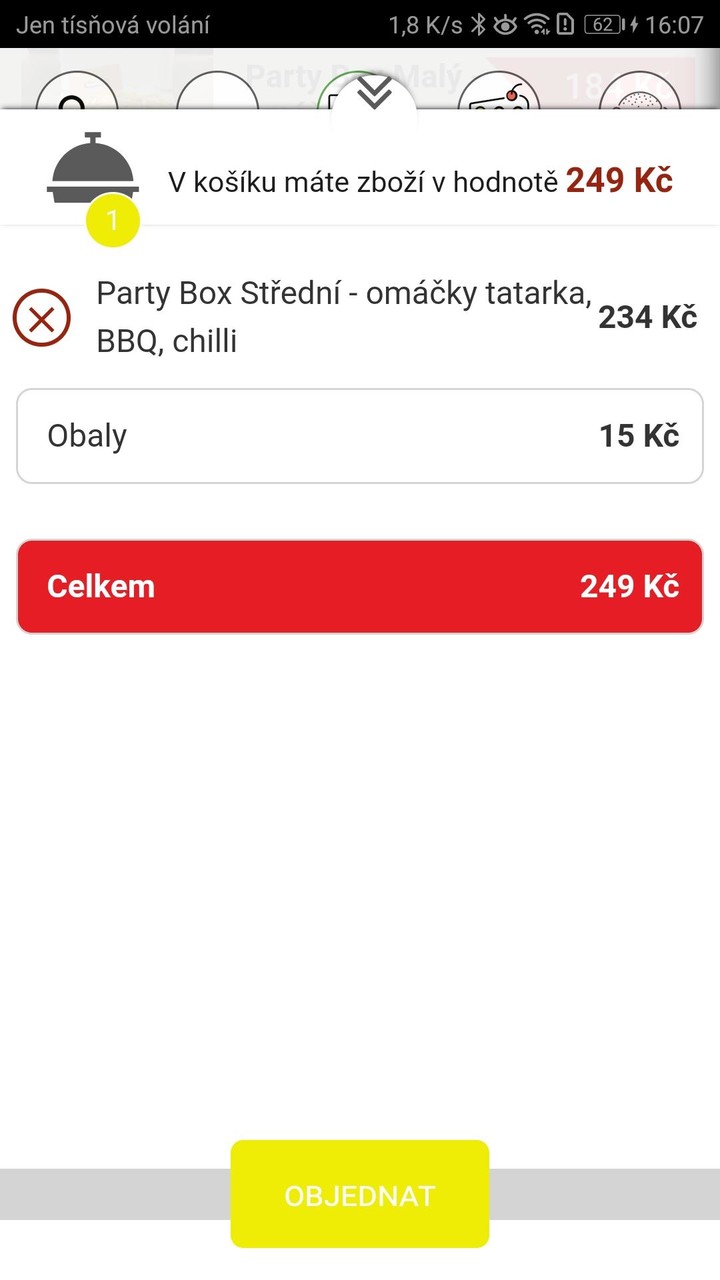
Task: Collapse the cart with the double chevron
Action: pyautogui.click(x=374, y=93)
